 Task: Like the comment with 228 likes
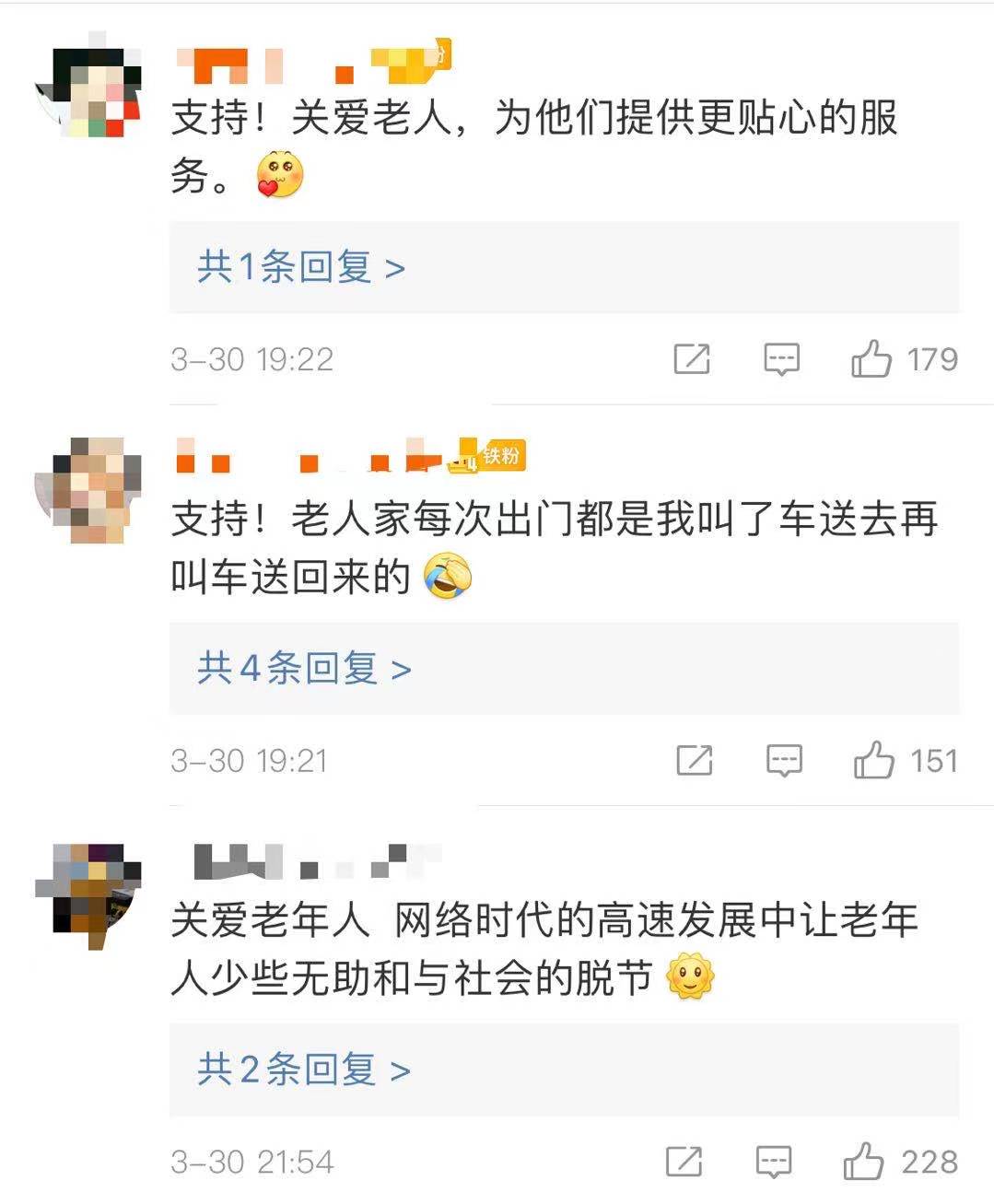[864, 1162]
